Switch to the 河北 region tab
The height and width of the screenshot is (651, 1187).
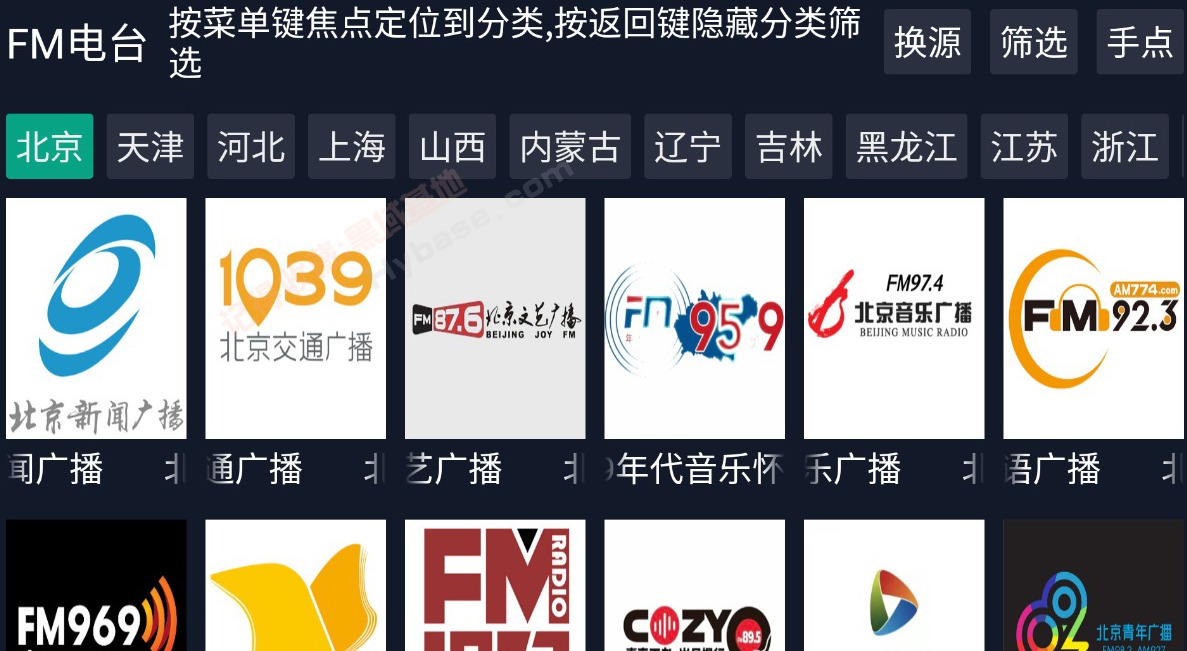[x=251, y=147]
